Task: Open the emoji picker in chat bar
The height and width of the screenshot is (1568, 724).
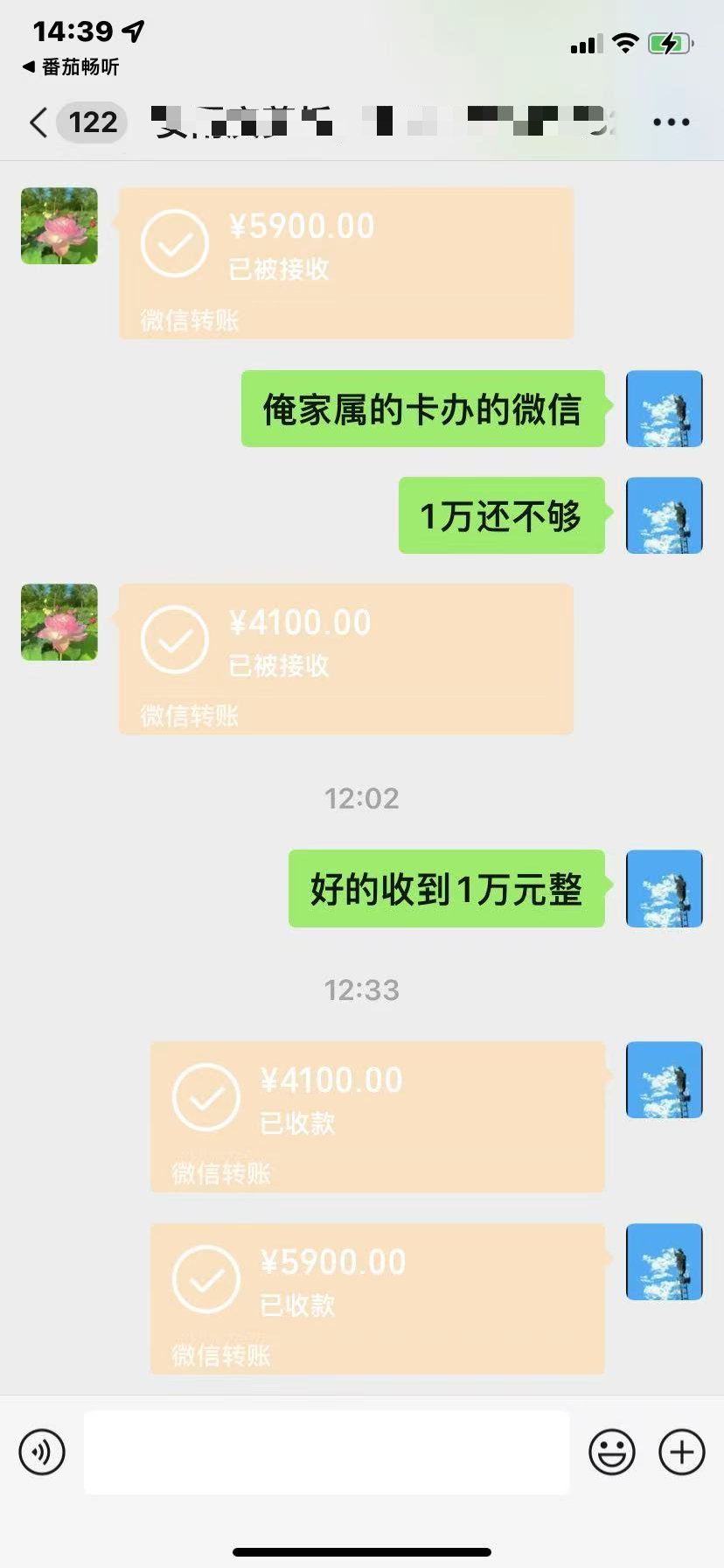Action: [612, 1452]
